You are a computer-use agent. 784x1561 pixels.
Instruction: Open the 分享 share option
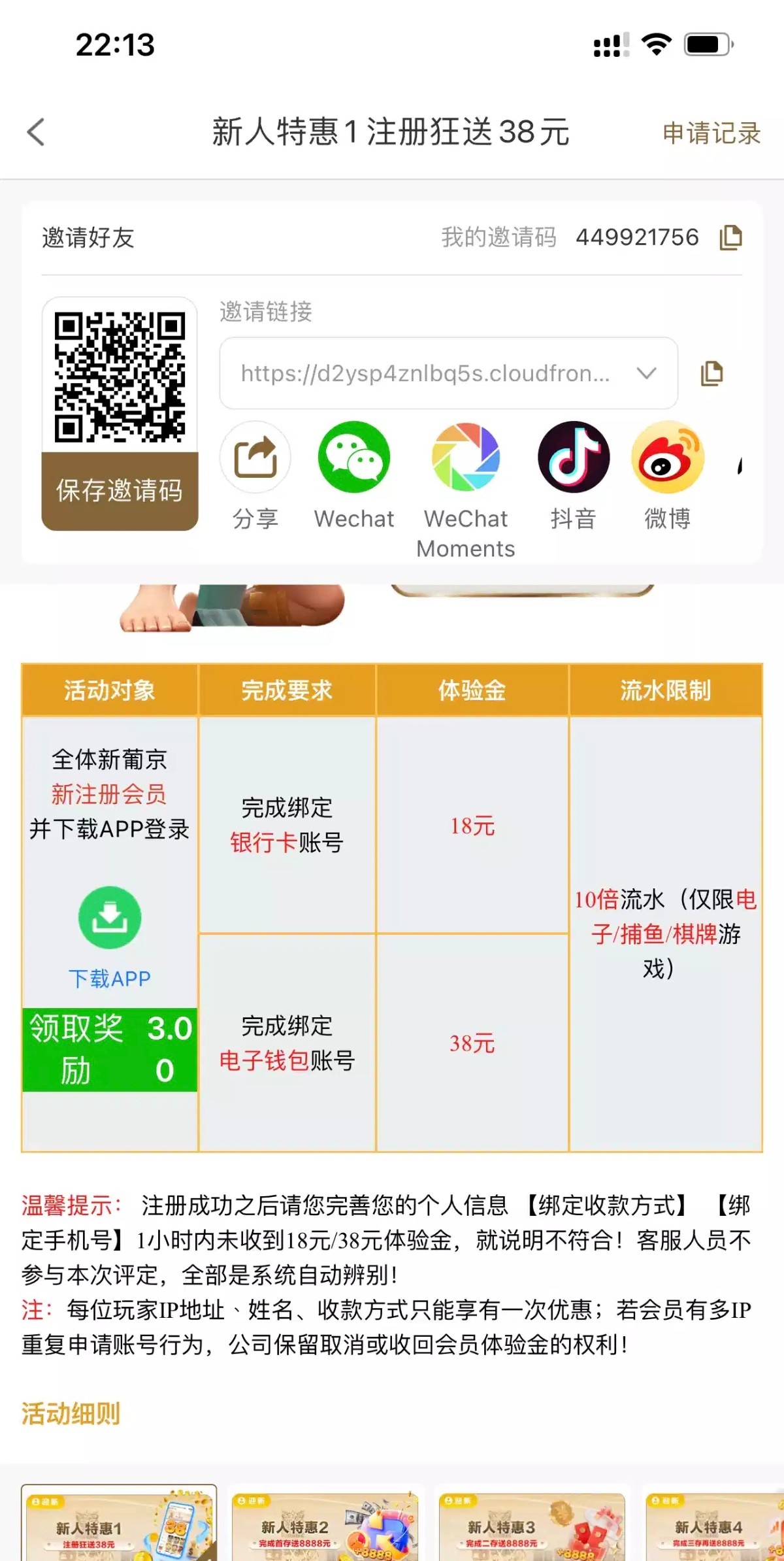255,458
